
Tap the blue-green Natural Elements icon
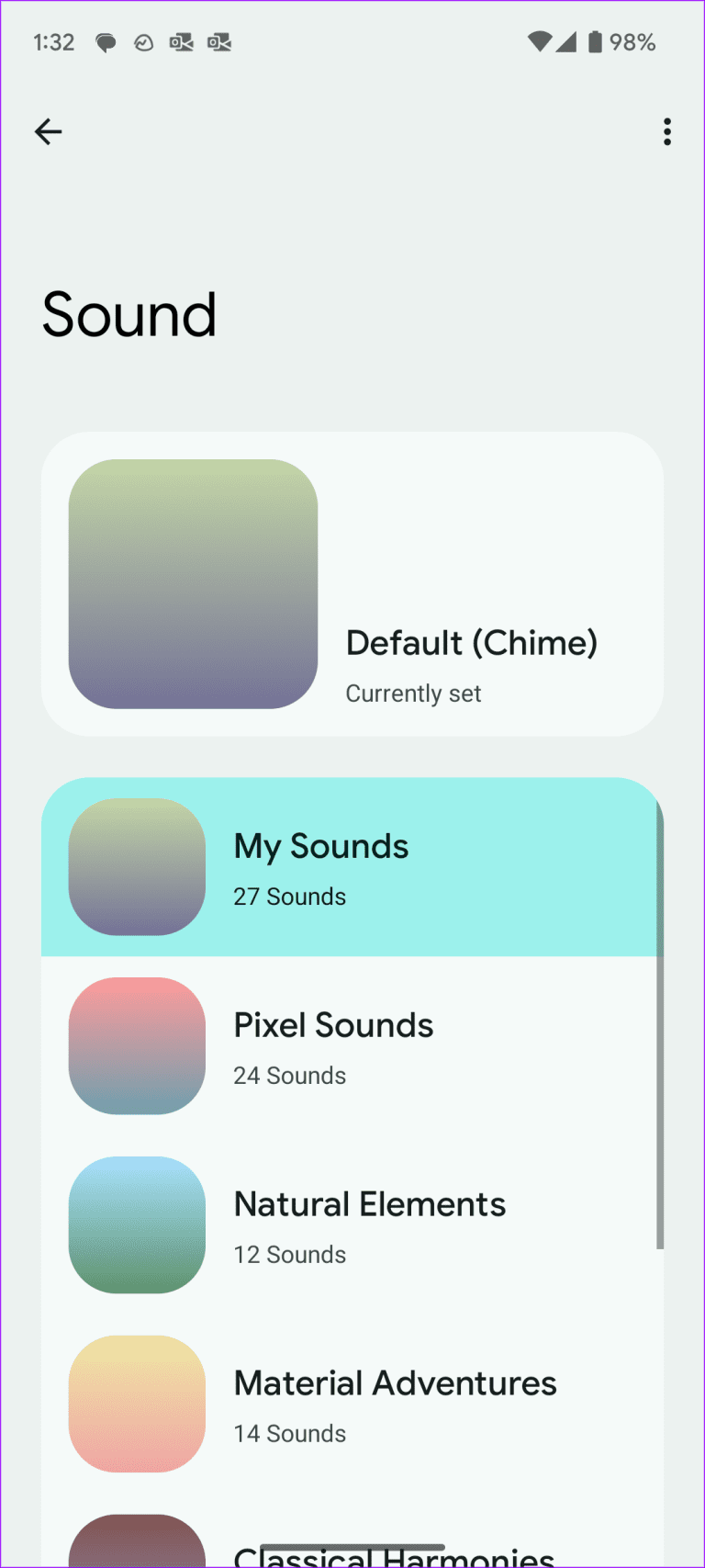[136, 1224]
